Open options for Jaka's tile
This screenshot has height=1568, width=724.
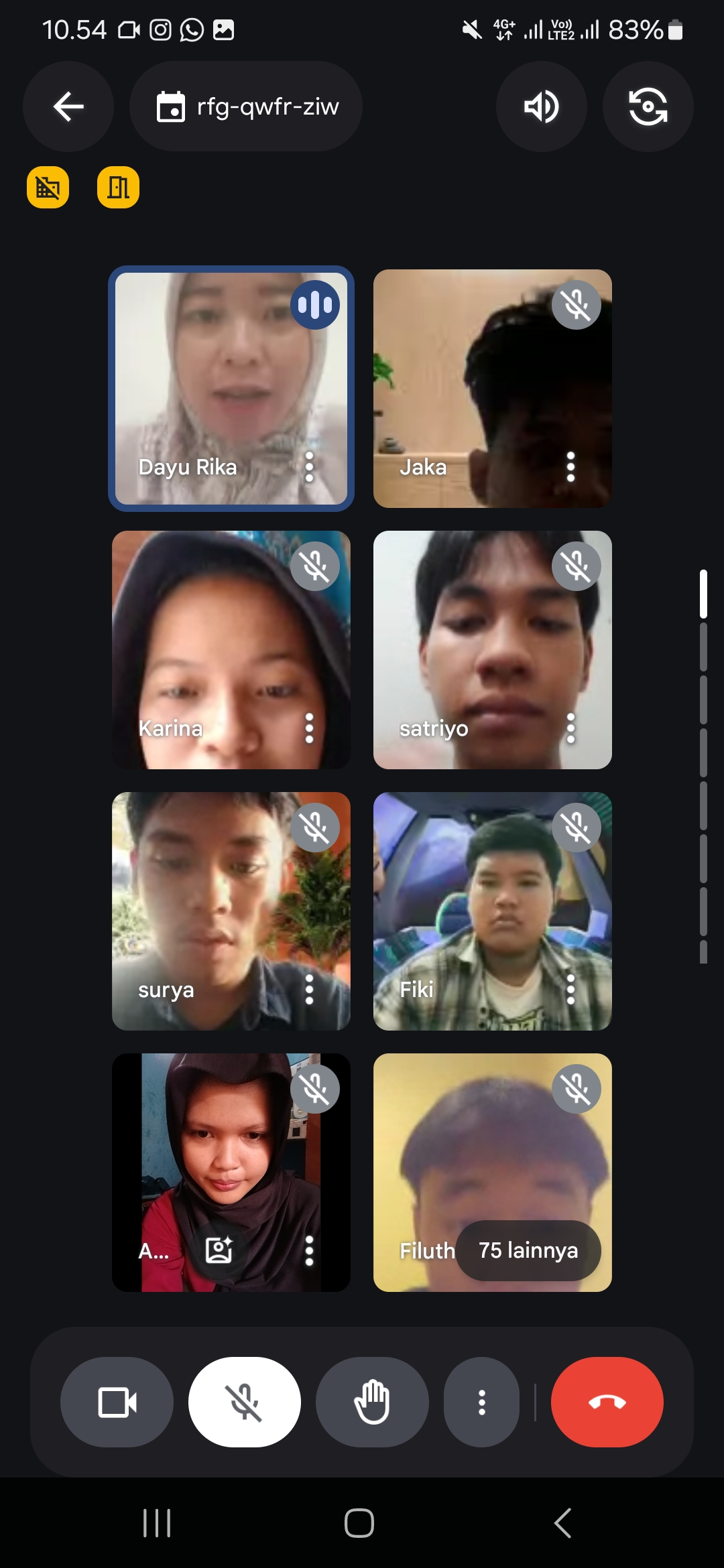click(x=570, y=467)
